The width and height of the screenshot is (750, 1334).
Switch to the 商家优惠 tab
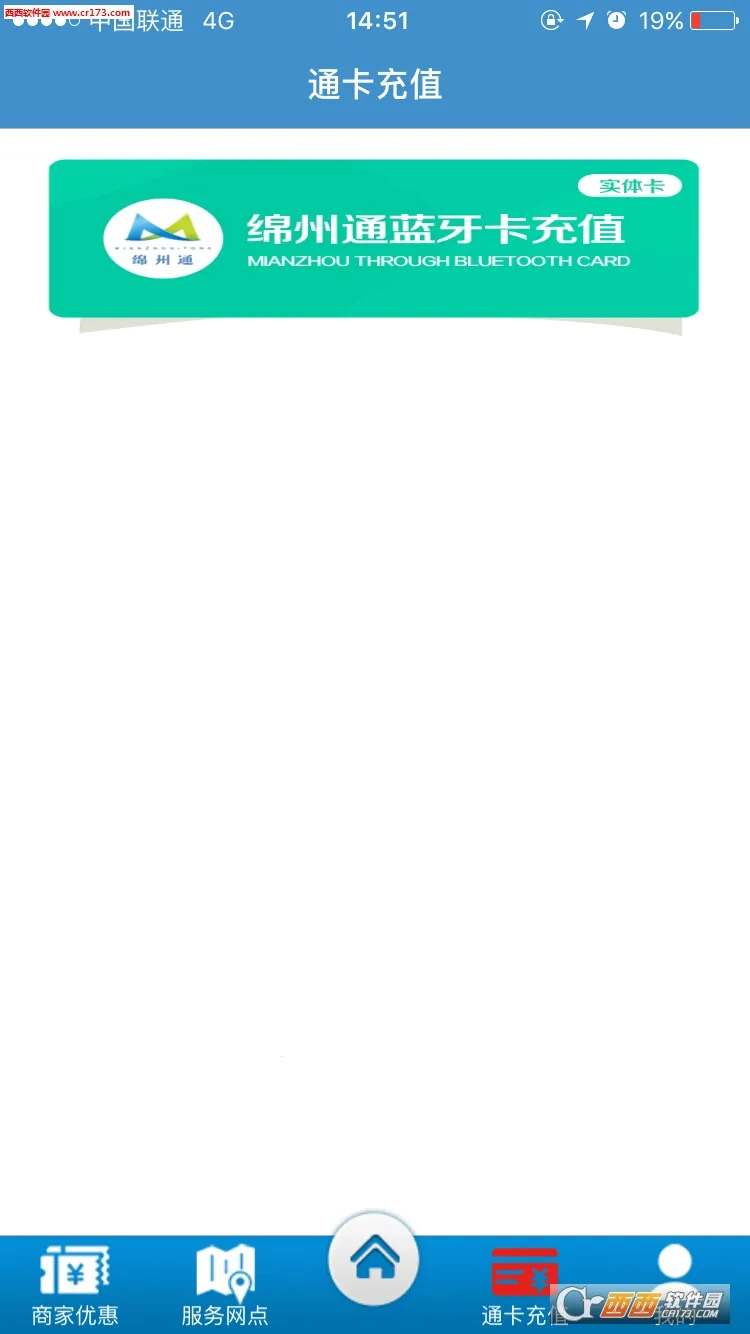click(x=75, y=1285)
